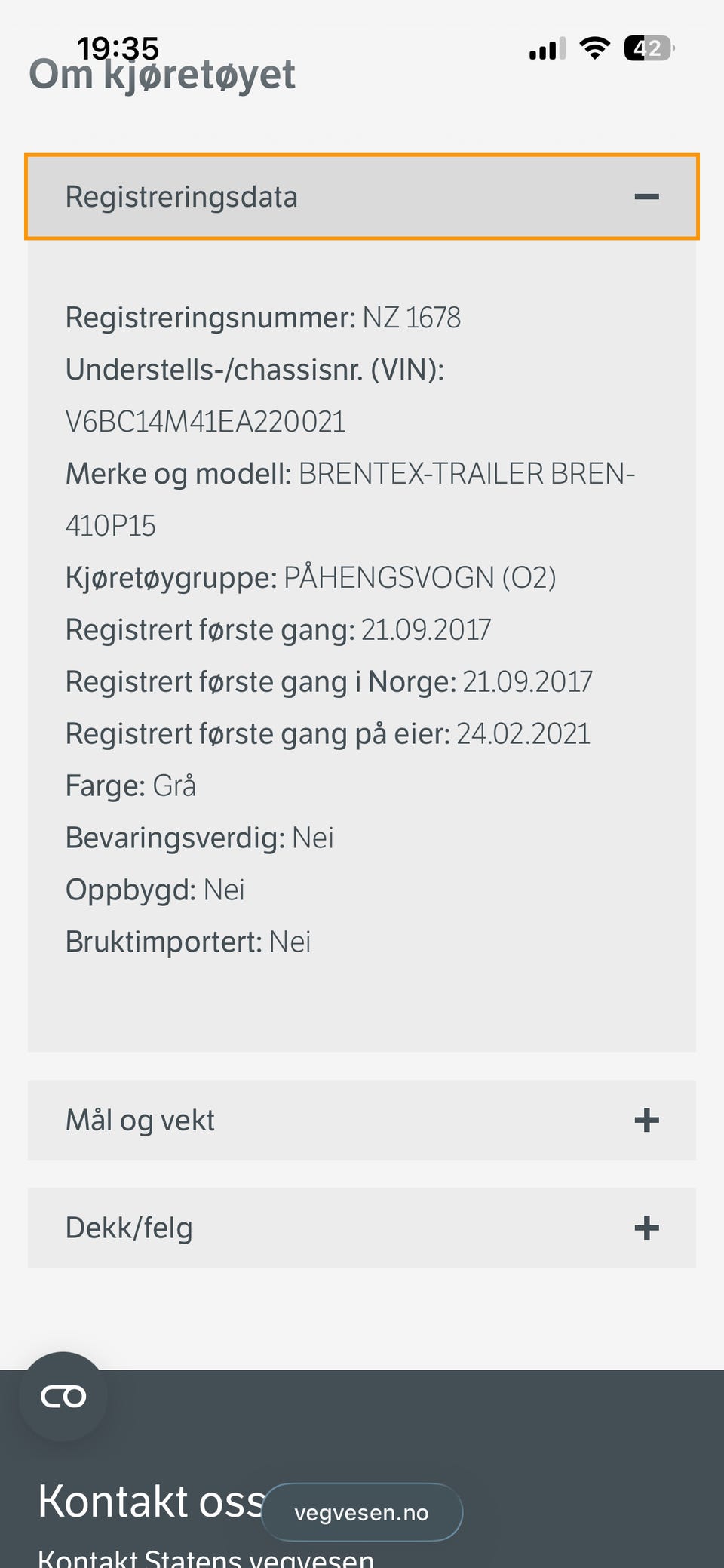Open the vegvesen.no link
This screenshot has height=1568, width=724.
point(362,1511)
